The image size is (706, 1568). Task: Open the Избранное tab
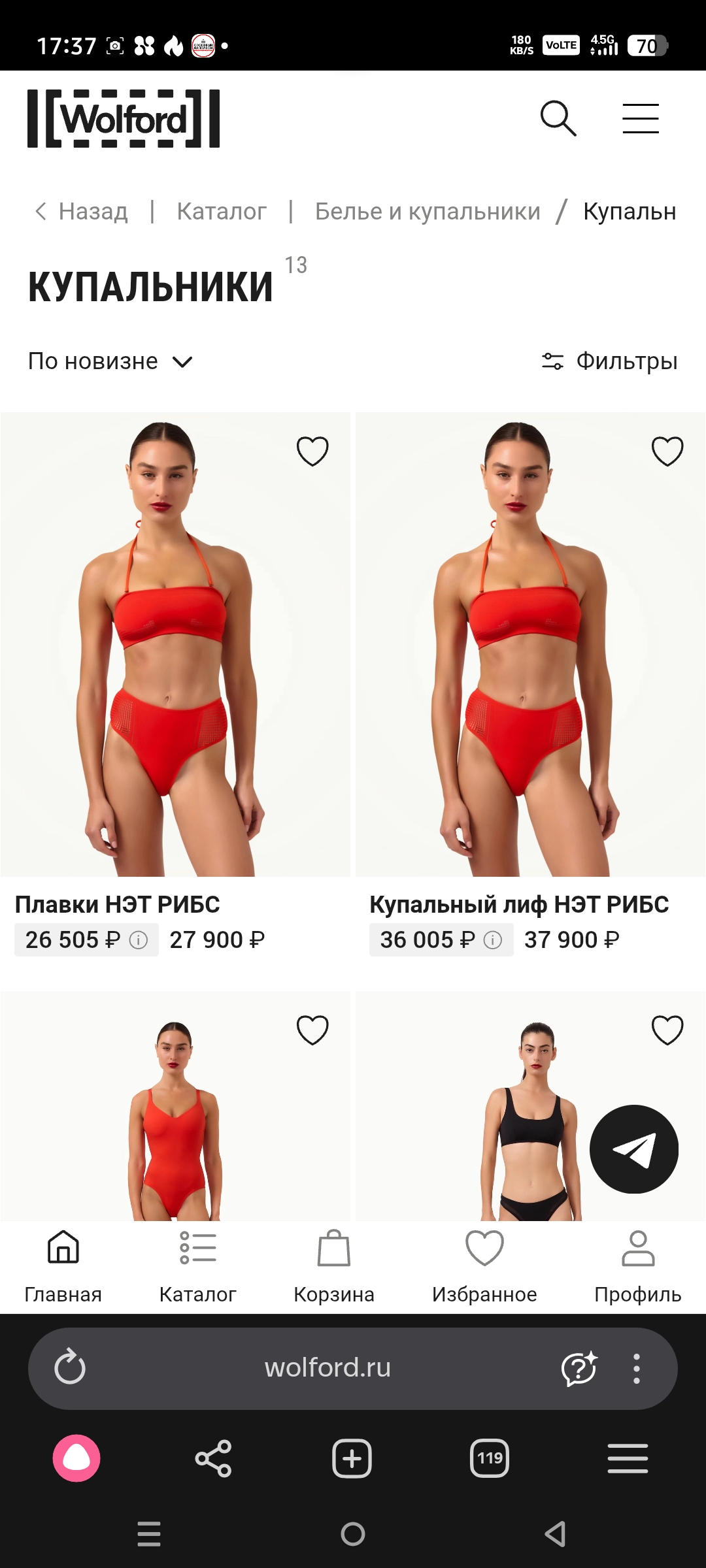point(484,1266)
